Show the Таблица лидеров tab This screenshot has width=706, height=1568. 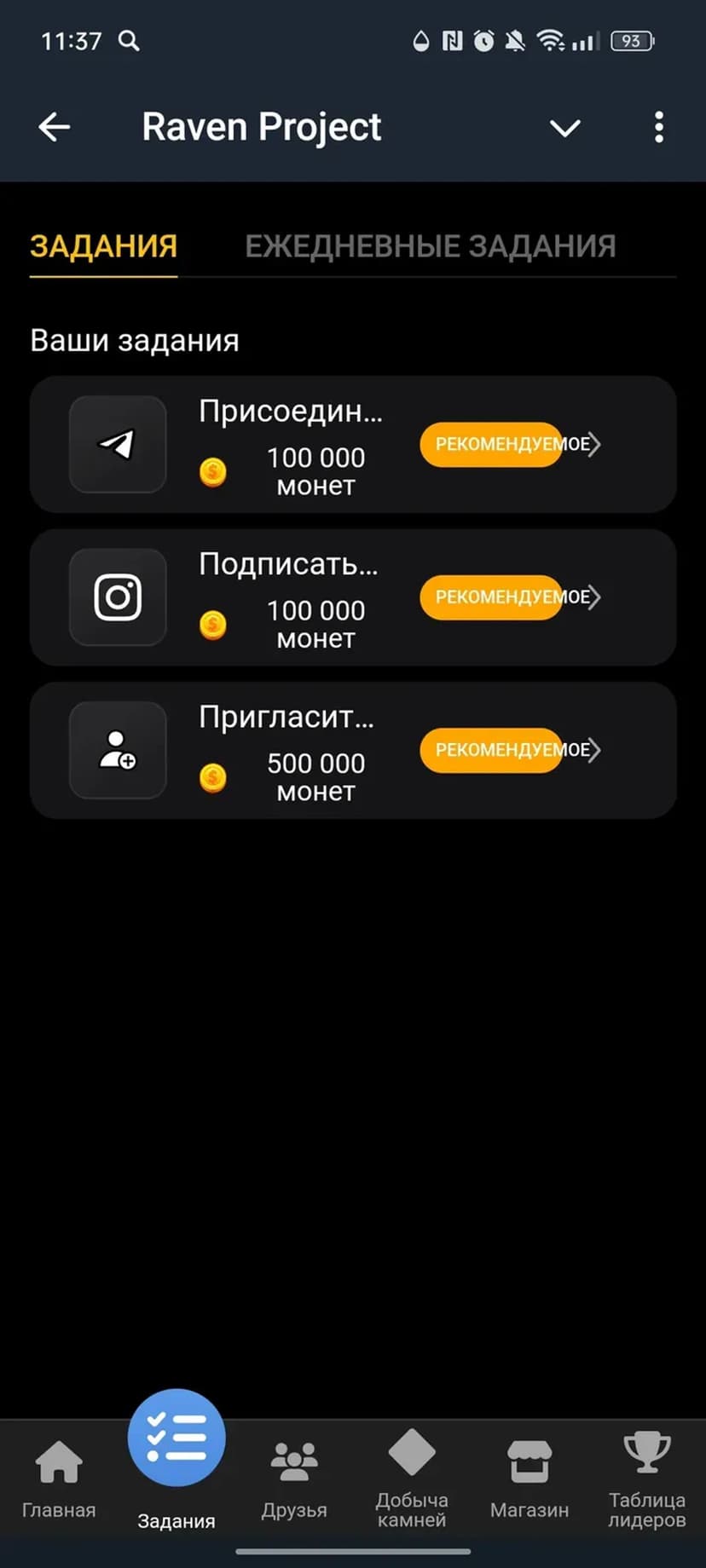tap(646, 1479)
